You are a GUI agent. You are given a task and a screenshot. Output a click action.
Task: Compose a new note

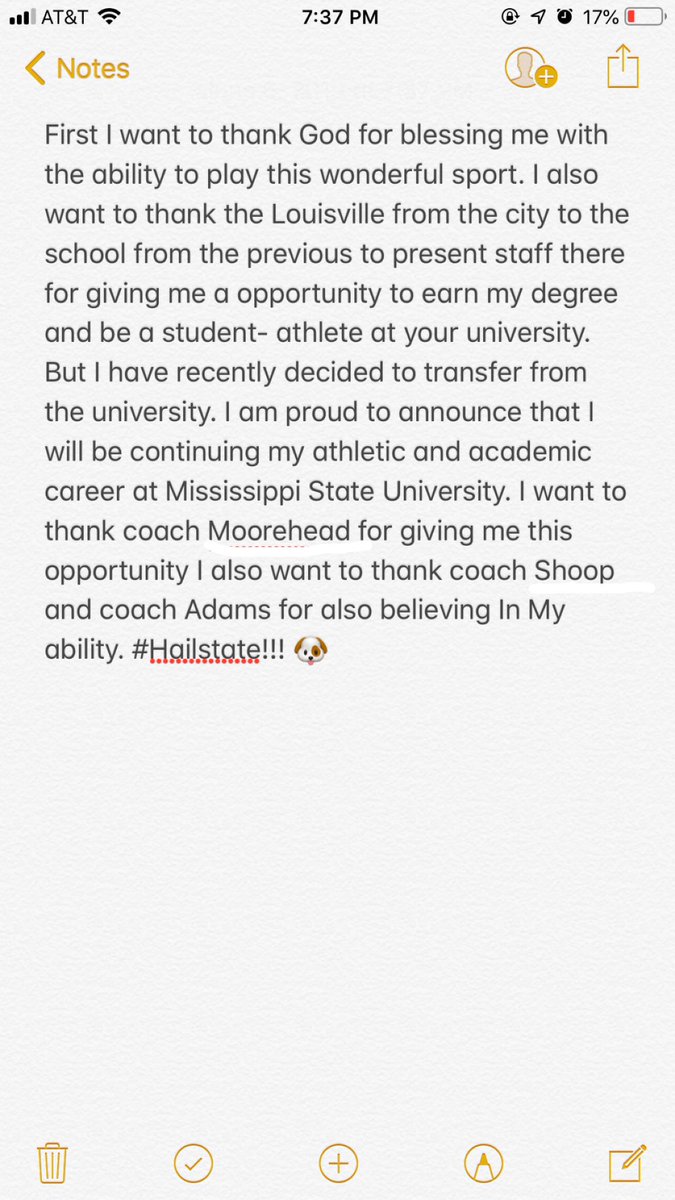(624, 1163)
